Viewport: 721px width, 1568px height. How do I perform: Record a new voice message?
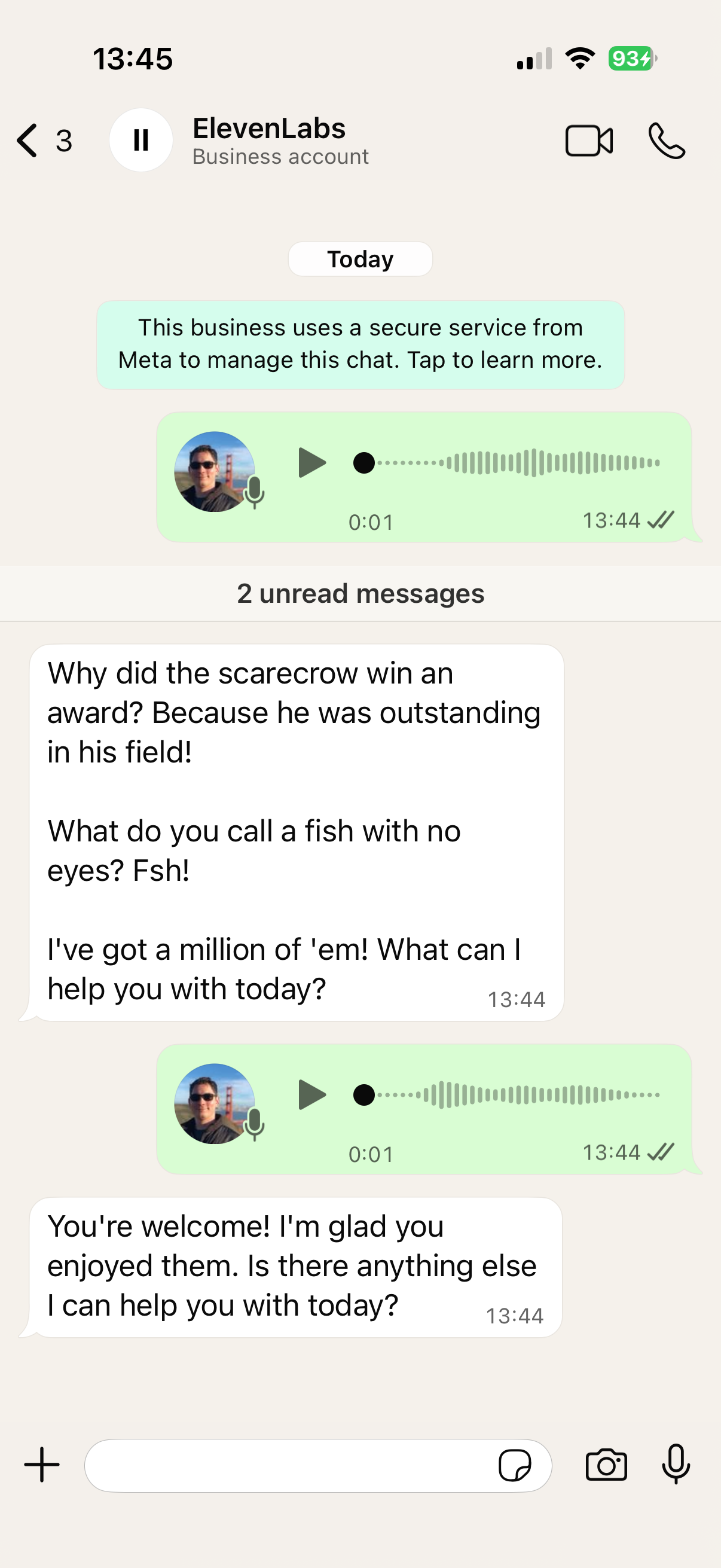[x=676, y=1465]
